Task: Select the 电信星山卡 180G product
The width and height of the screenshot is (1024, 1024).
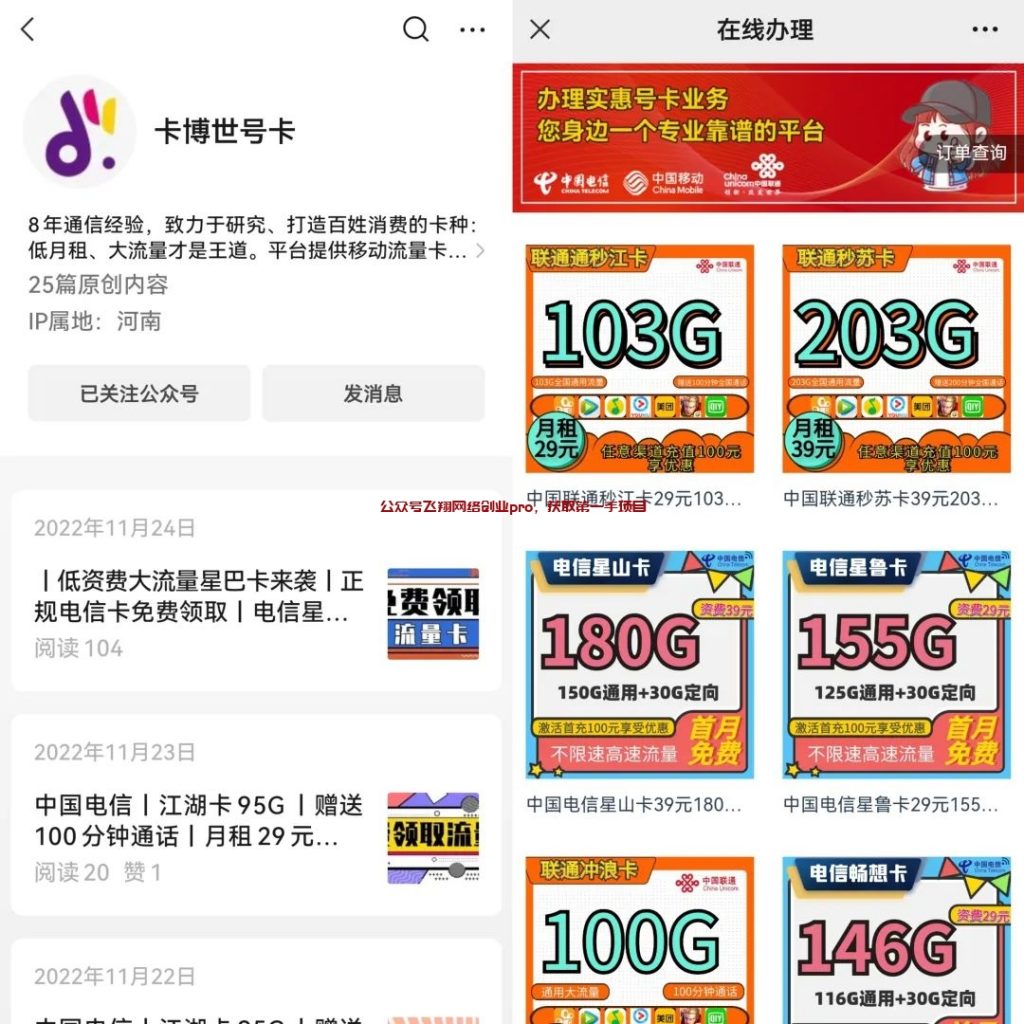Action: (x=639, y=665)
